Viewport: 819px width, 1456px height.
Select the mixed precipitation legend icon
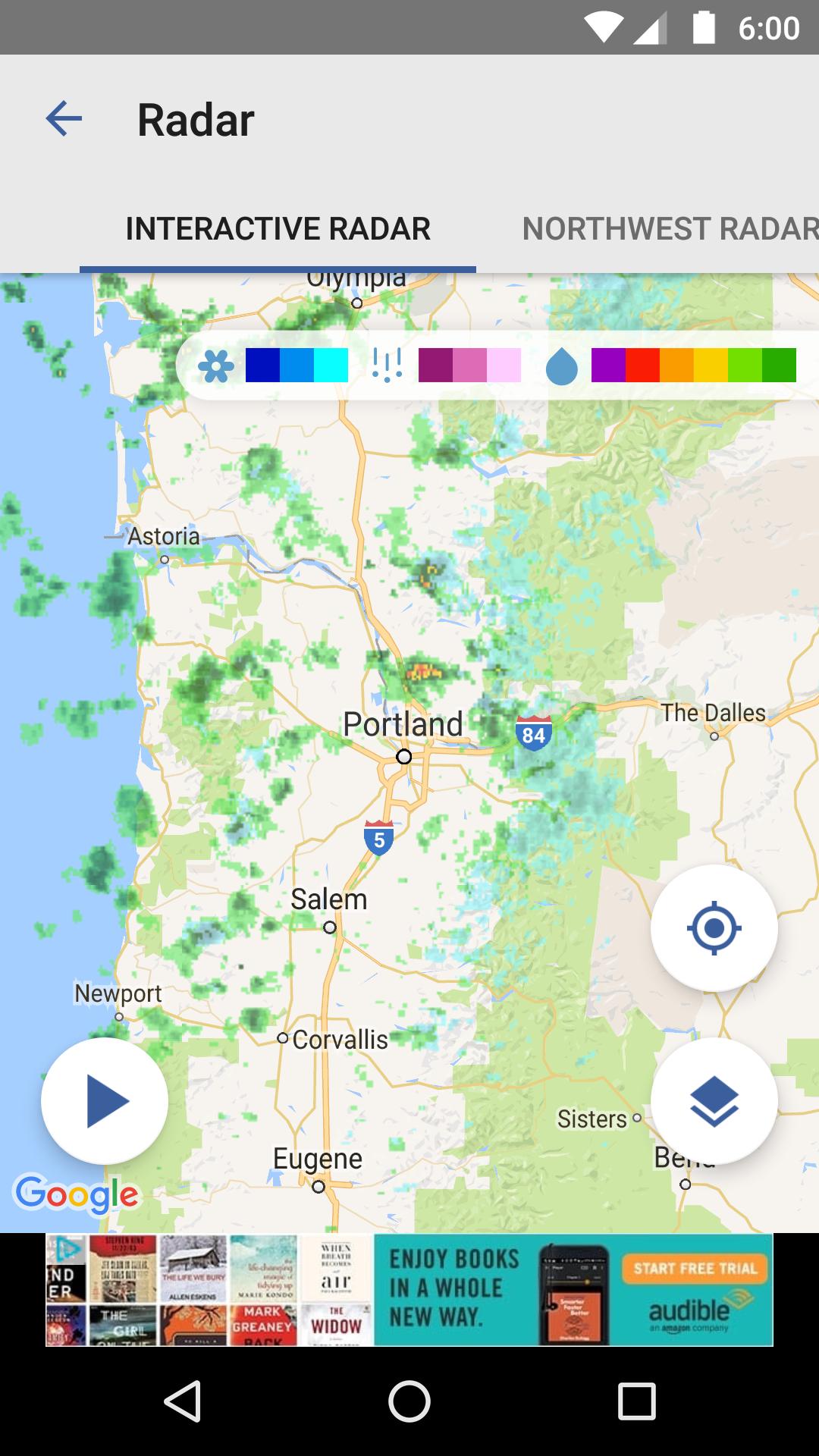click(x=388, y=366)
